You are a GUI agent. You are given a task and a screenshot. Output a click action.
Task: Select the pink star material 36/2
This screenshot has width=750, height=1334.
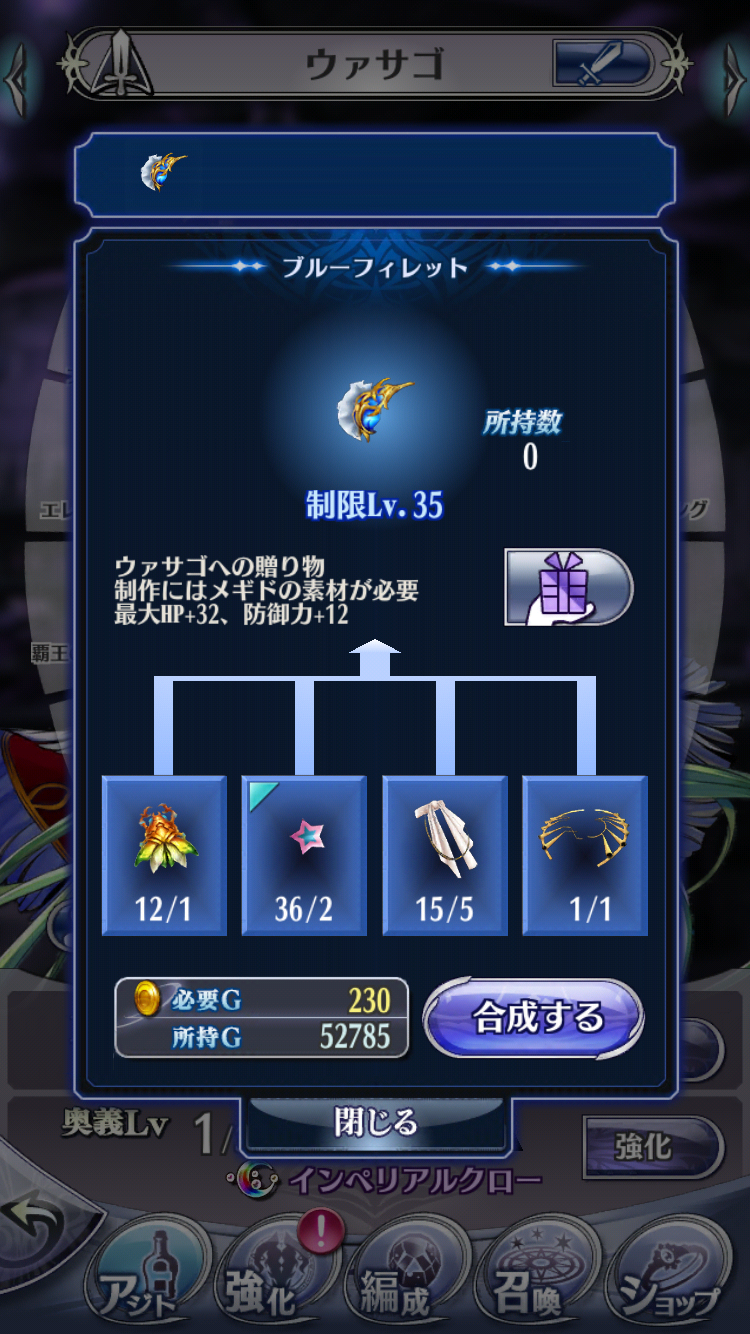(x=305, y=856)
